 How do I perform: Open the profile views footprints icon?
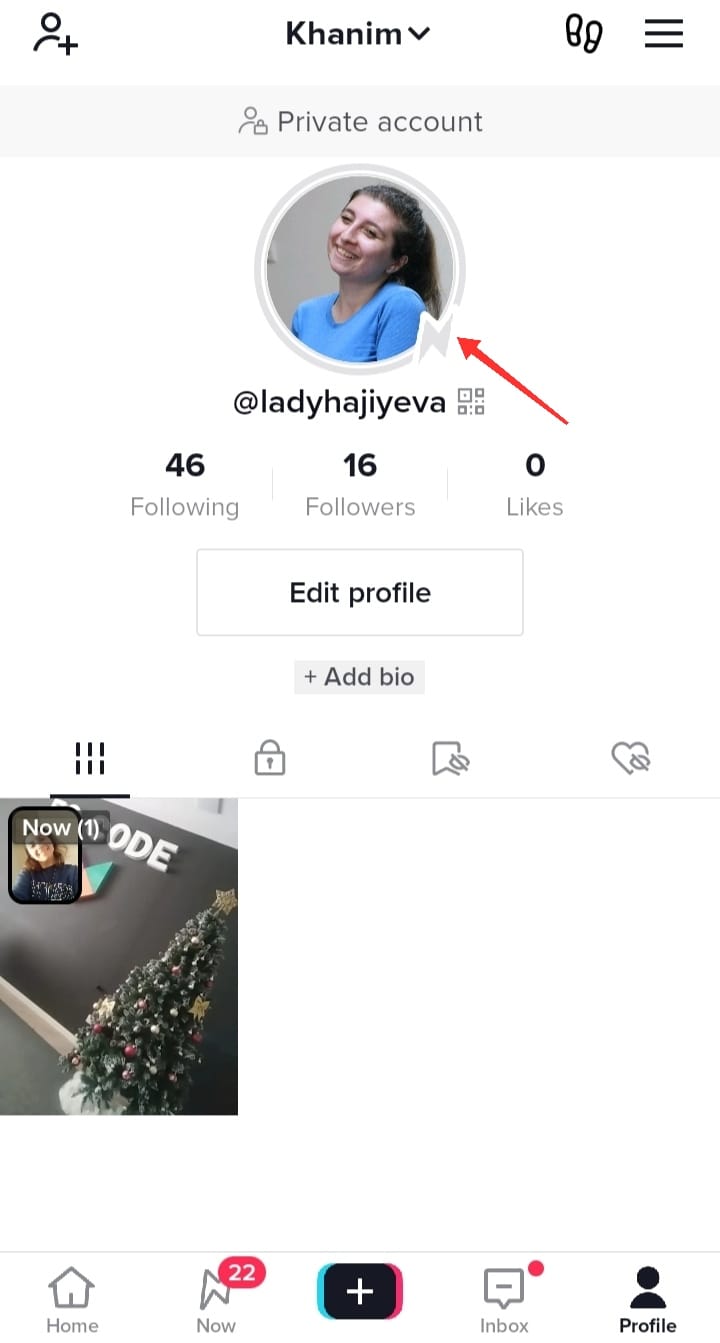pyautogui.click(x=584, y=34)
